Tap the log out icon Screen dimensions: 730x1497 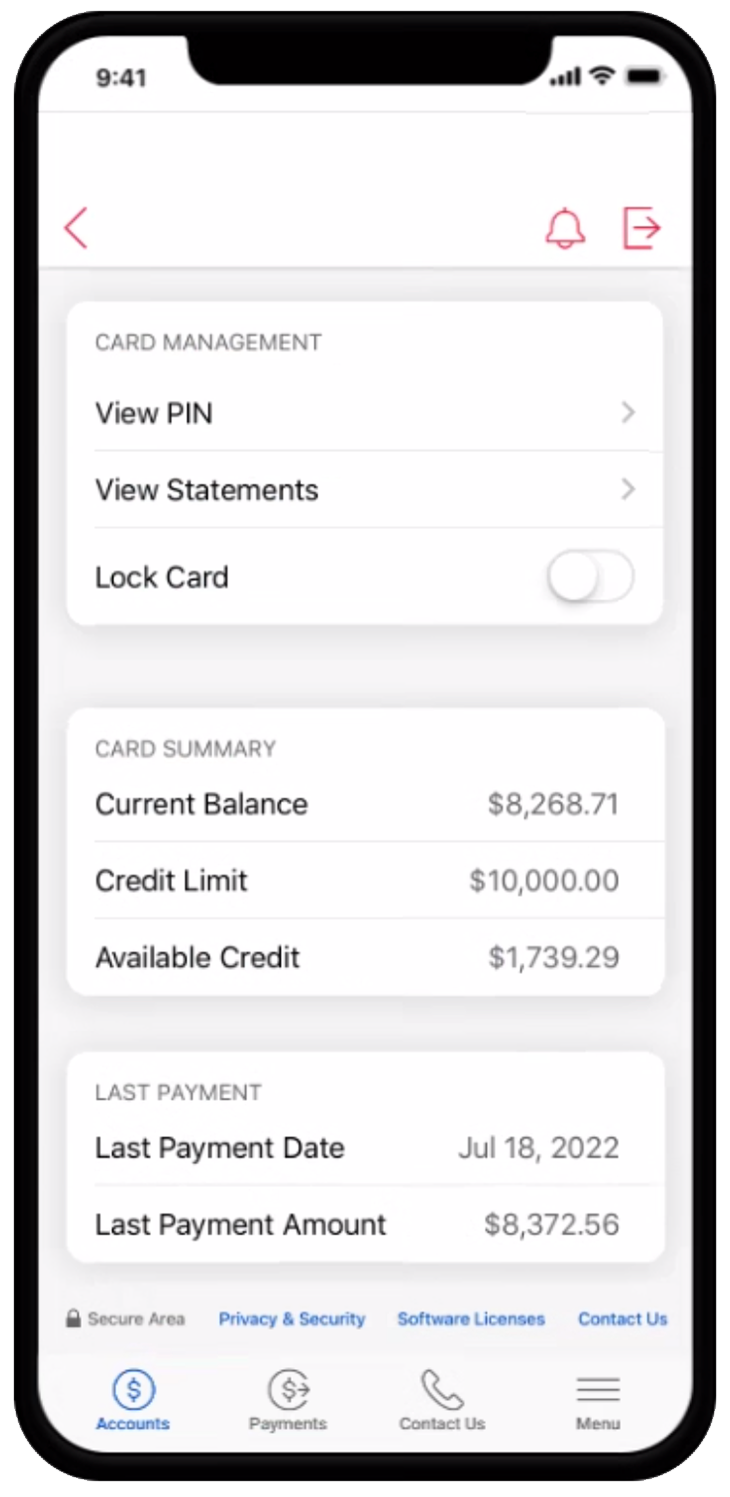click(642, 228)
